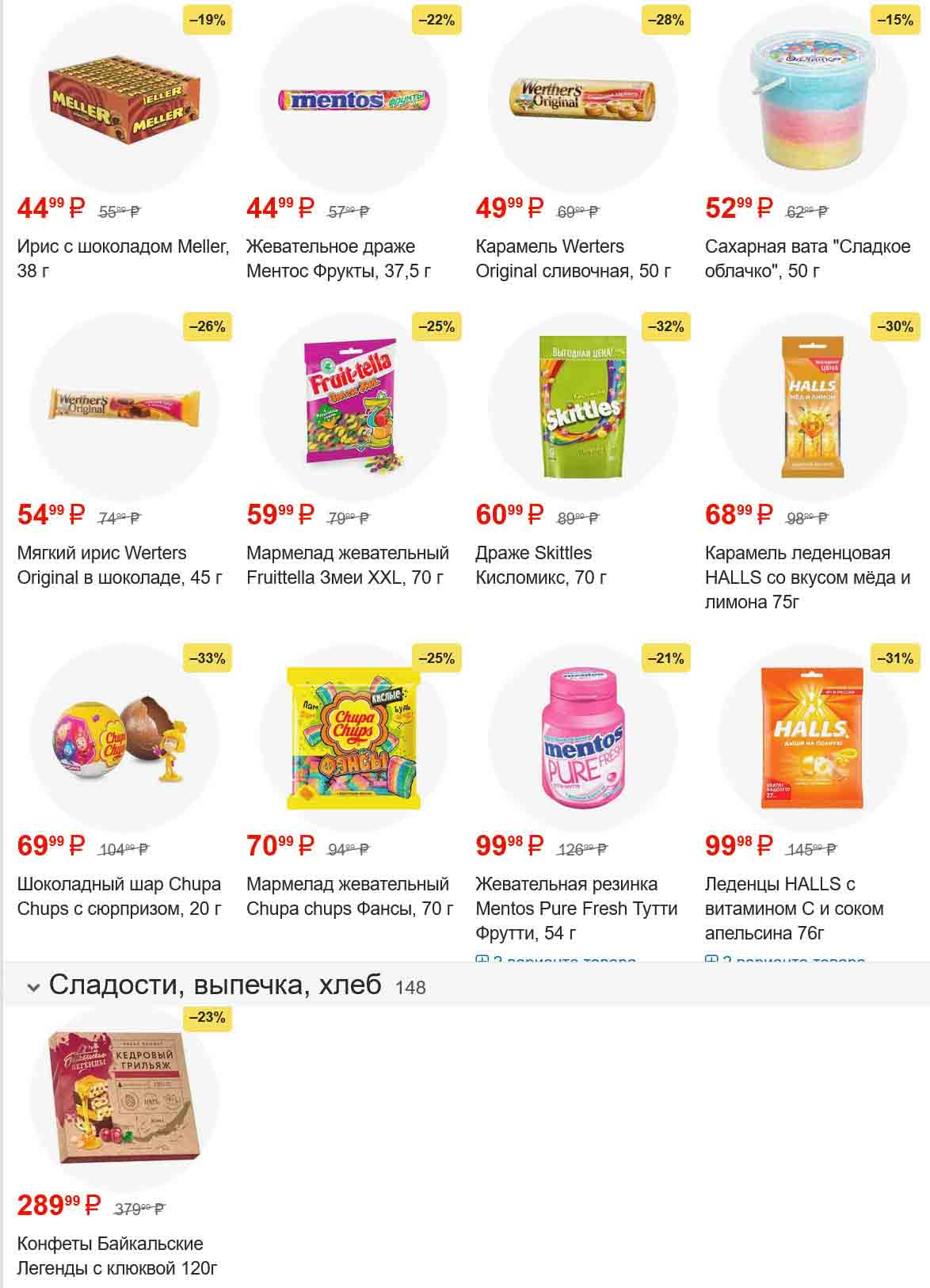
Task: Open the Сладкое облачко cotton candy card
Action: 807,258
